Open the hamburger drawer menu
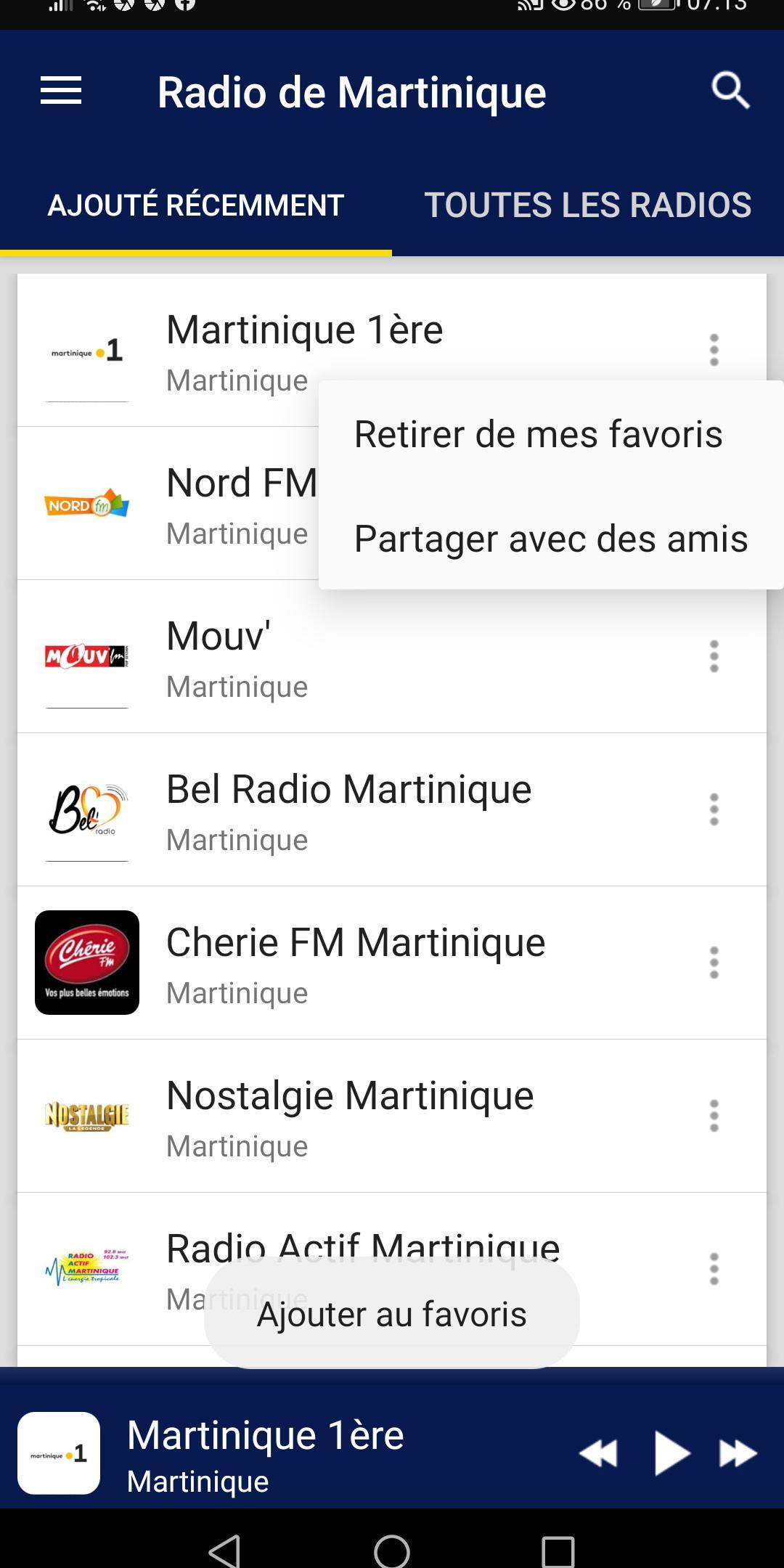The width and height of the screenshot is (784, 1568). pos(61,91)
